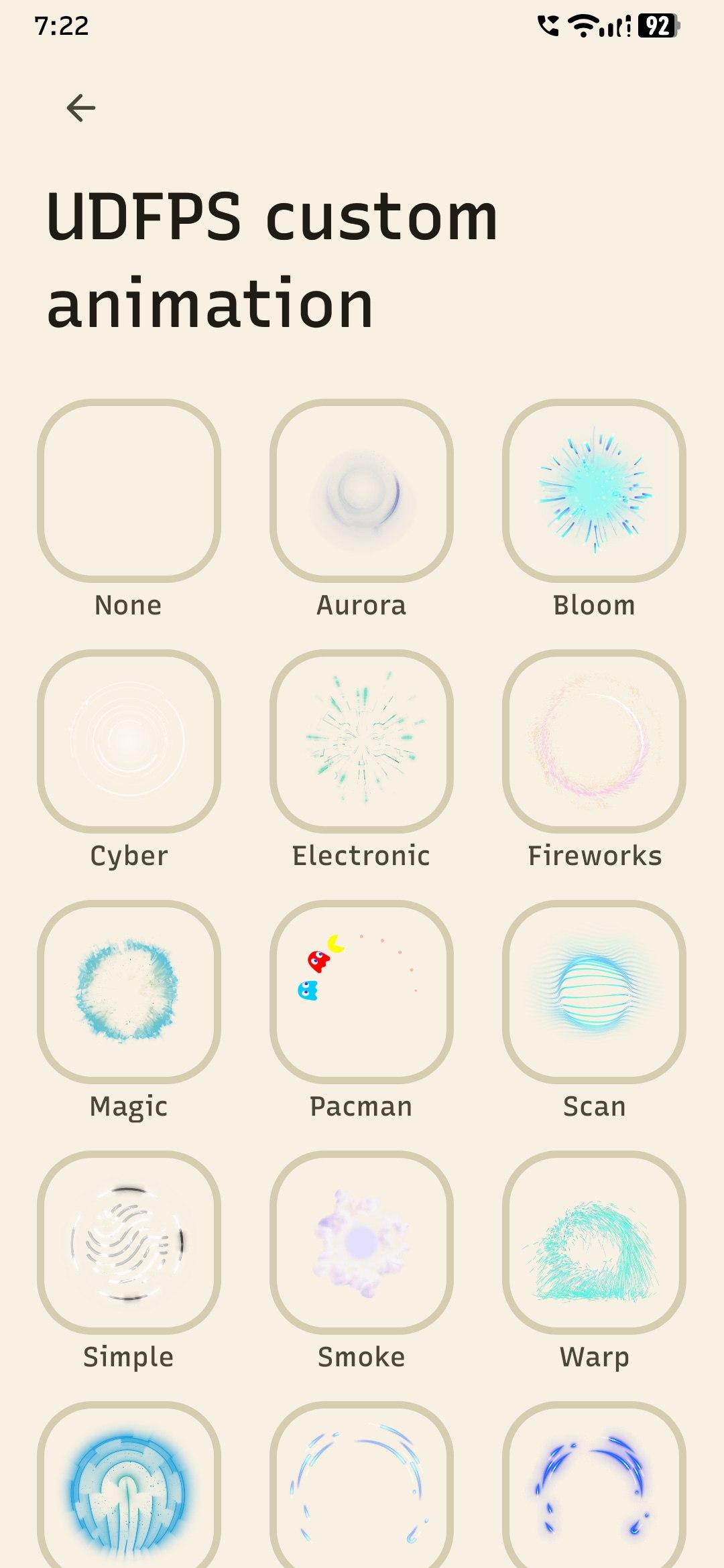This screenshot has height=1568, width=724.
Task: Choose the Electronic animation tile
Action: pos(361,741)
